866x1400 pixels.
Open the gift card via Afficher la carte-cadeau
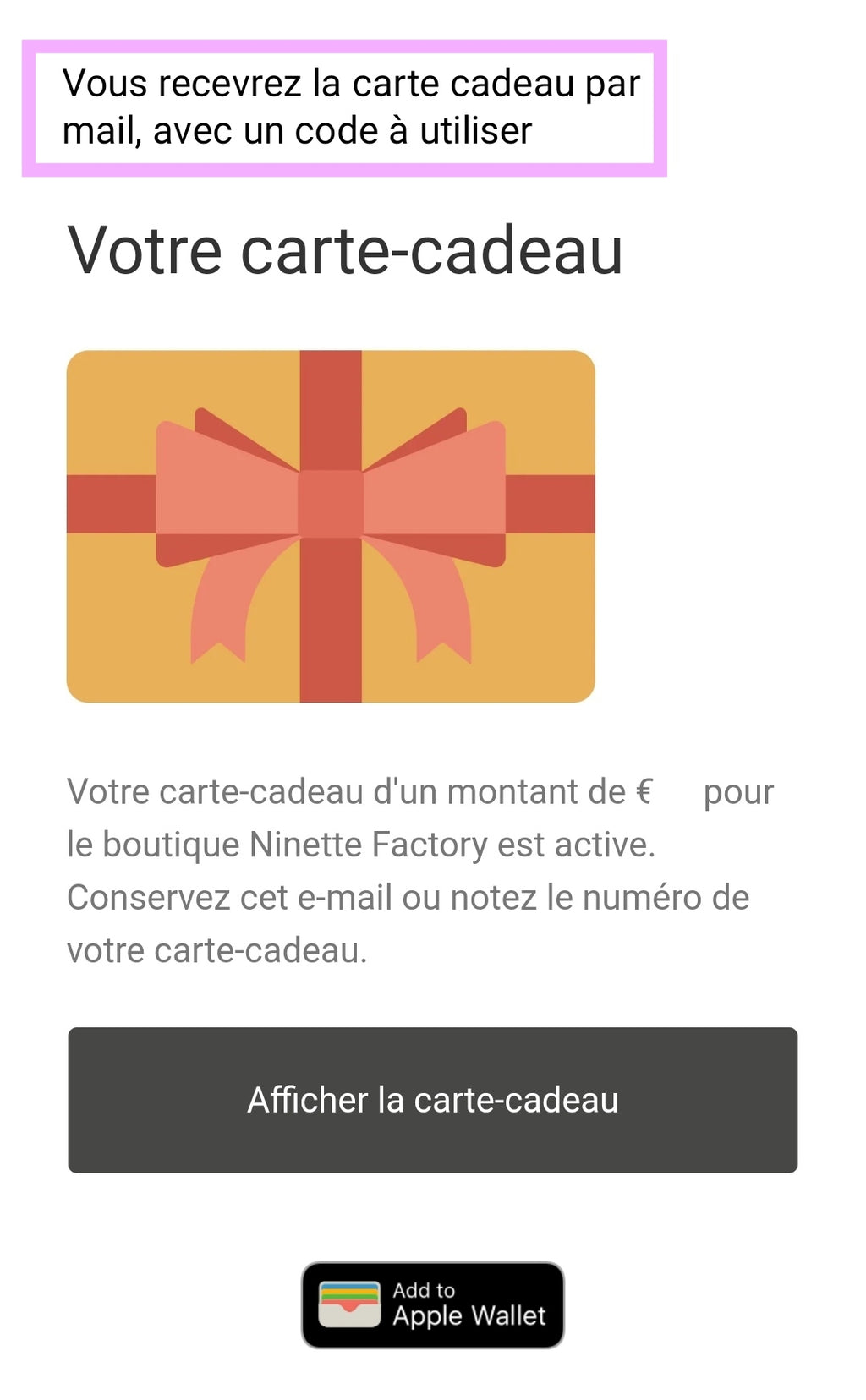tap(433, 1100)
